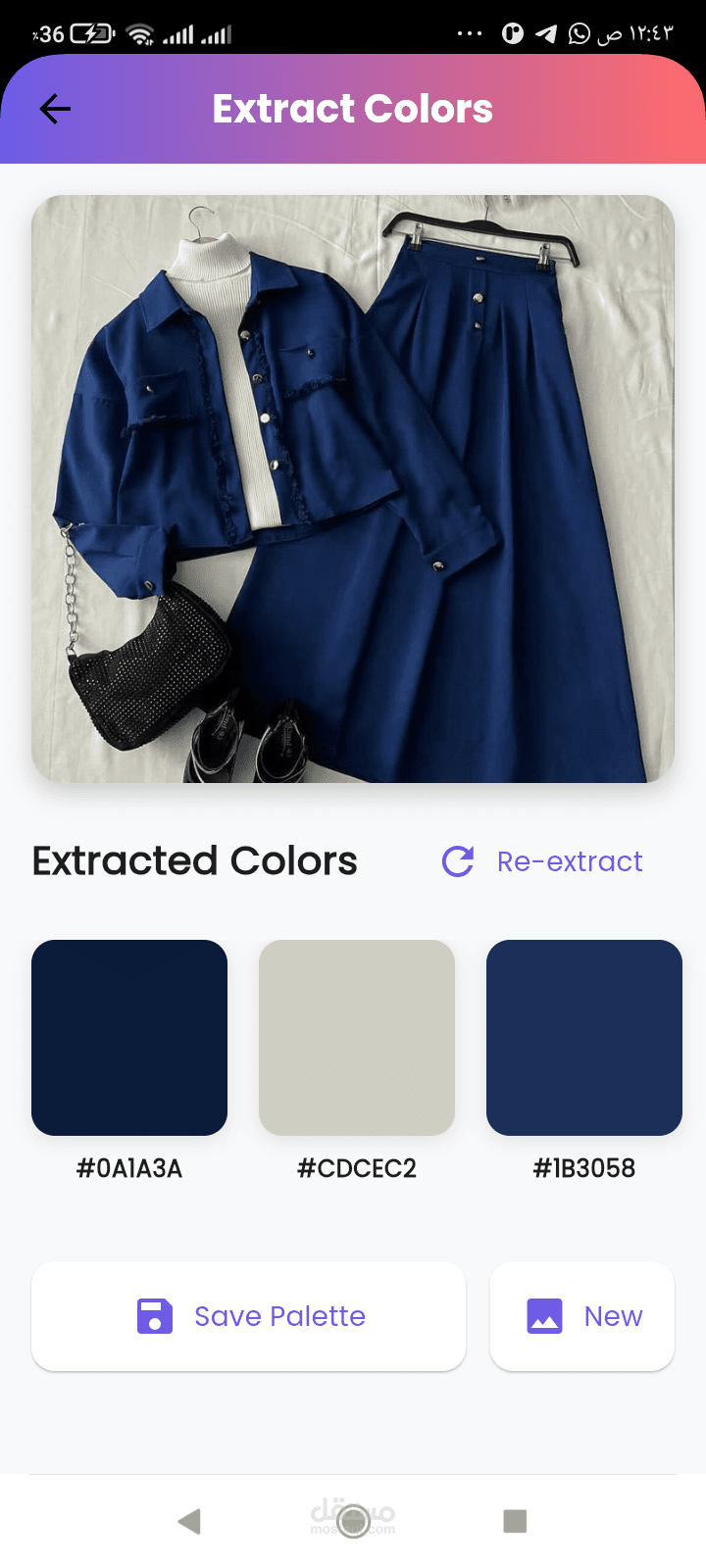Save Palette
Image resolution: width=706 pixels, height=1568 pixels.
tap(249, 1316)
